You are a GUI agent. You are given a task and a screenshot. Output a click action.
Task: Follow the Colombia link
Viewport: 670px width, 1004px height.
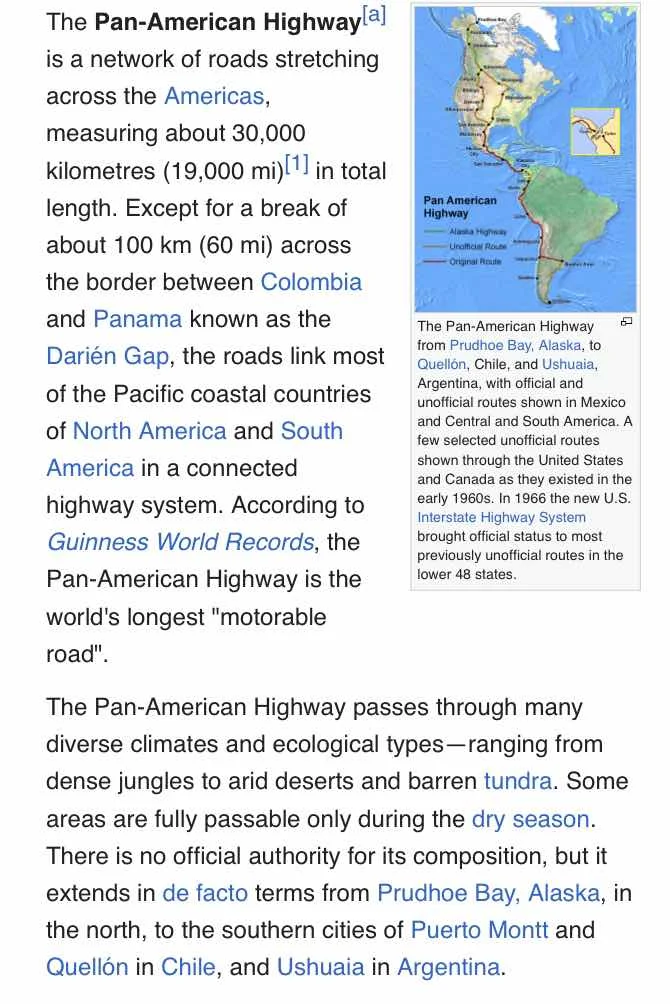click(x=311, y=282)
